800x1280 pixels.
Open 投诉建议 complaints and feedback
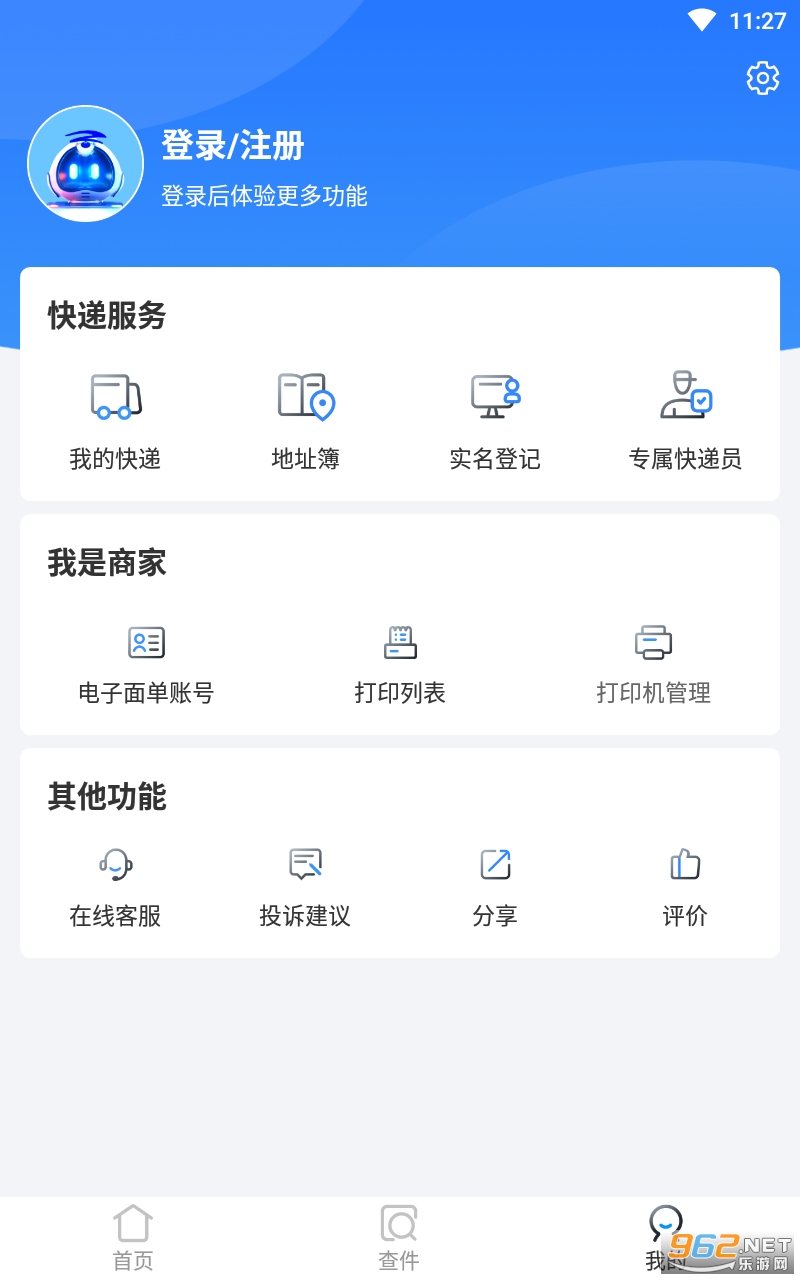tap(305, 887)
